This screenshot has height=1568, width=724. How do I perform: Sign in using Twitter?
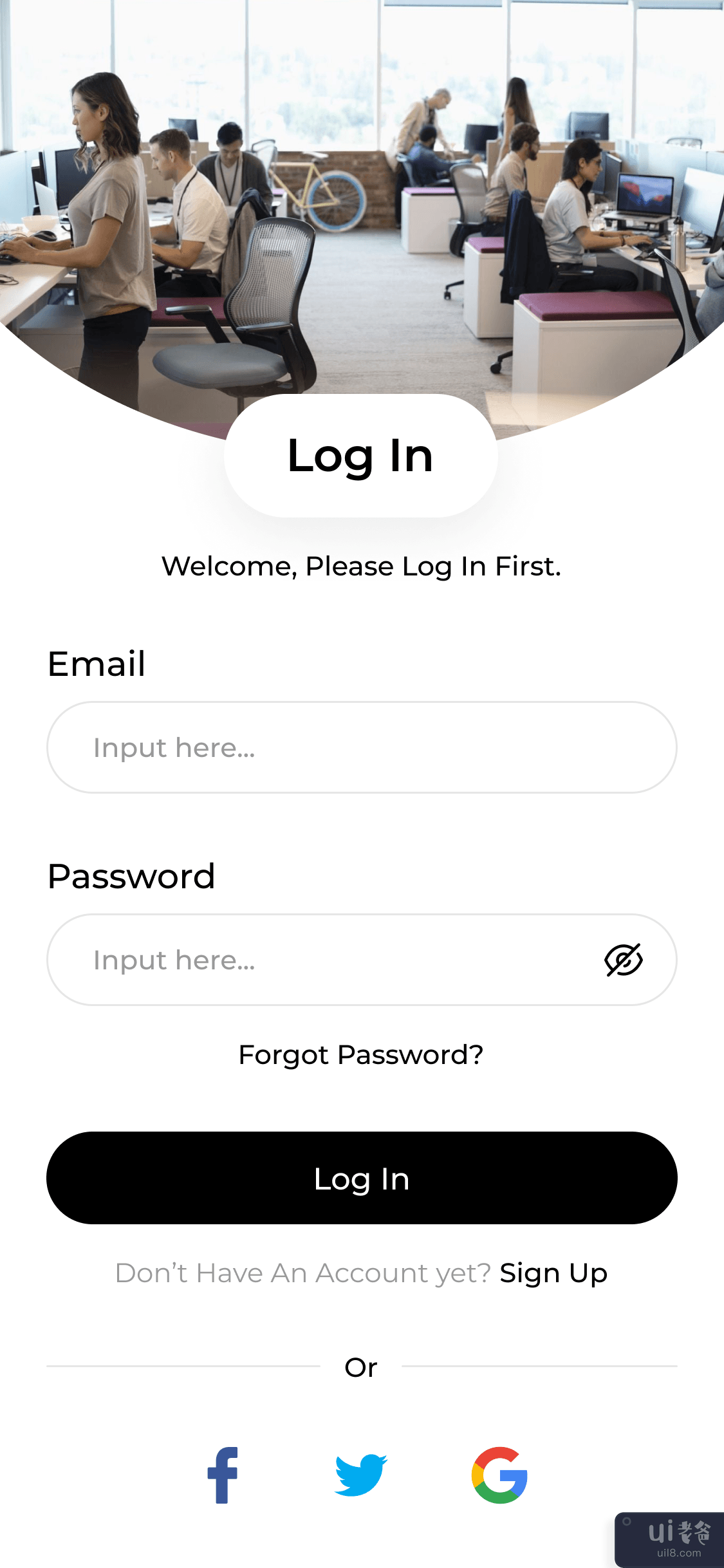coord(360,1475)
